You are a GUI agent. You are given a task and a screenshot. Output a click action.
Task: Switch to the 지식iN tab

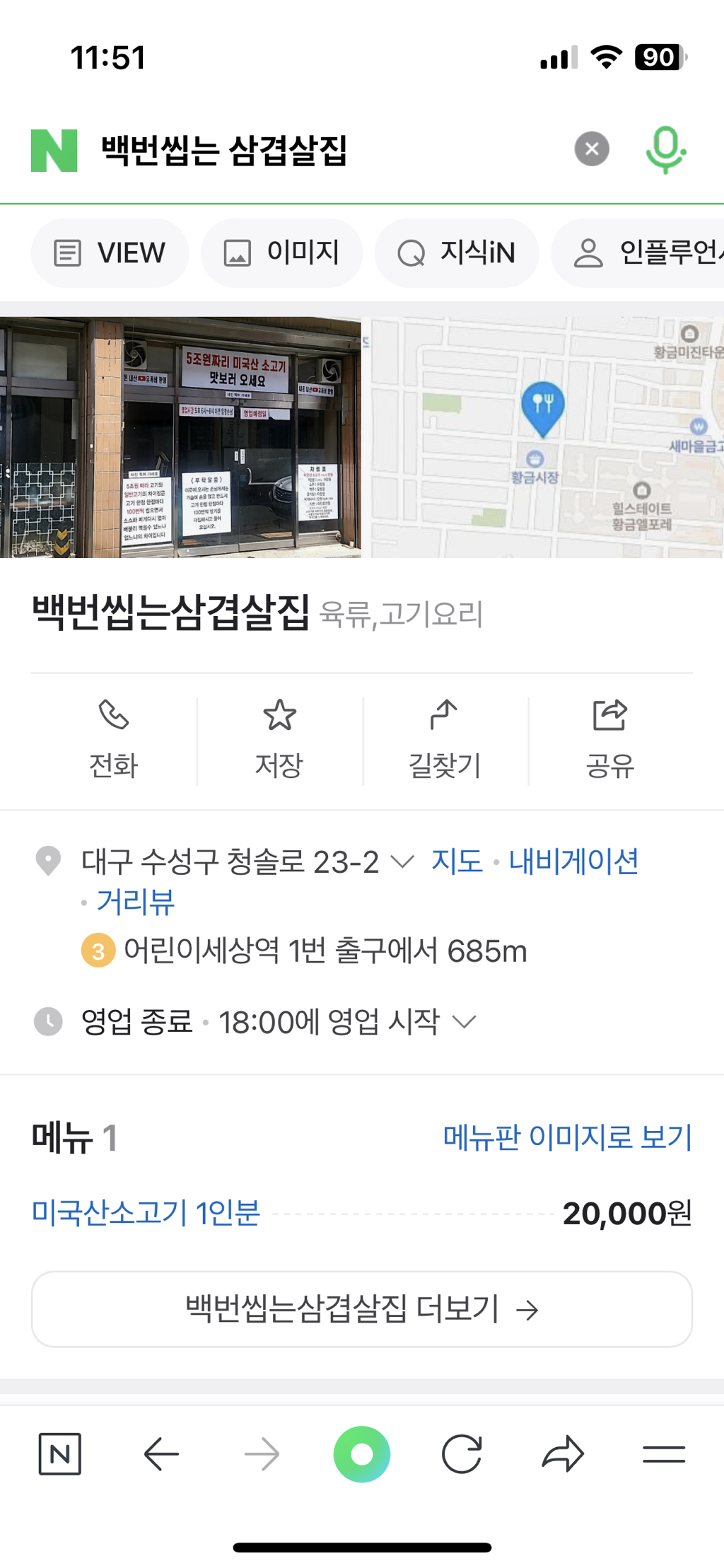click(x=457, y=252)
